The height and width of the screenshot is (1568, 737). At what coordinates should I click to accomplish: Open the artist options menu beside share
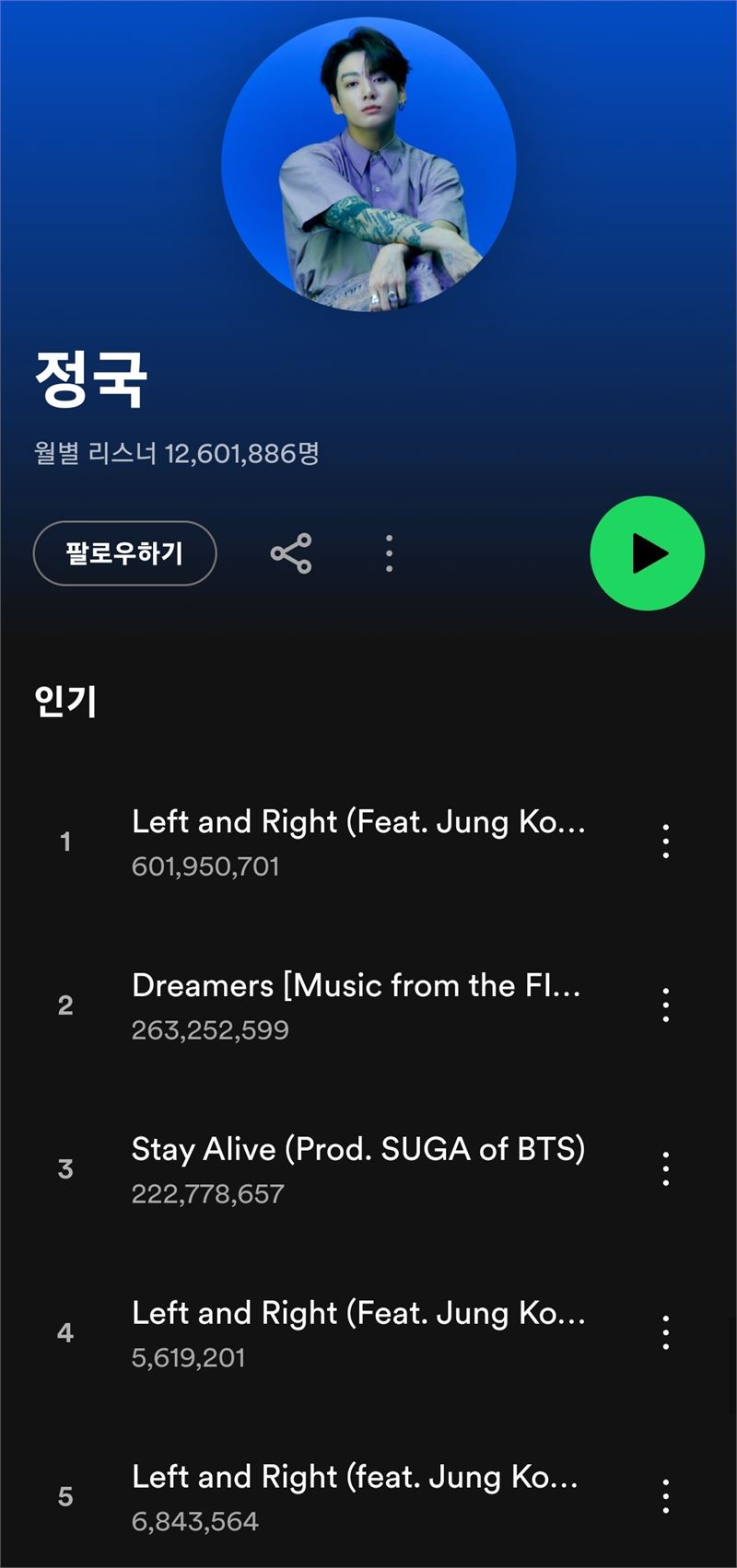click(390, 553)
